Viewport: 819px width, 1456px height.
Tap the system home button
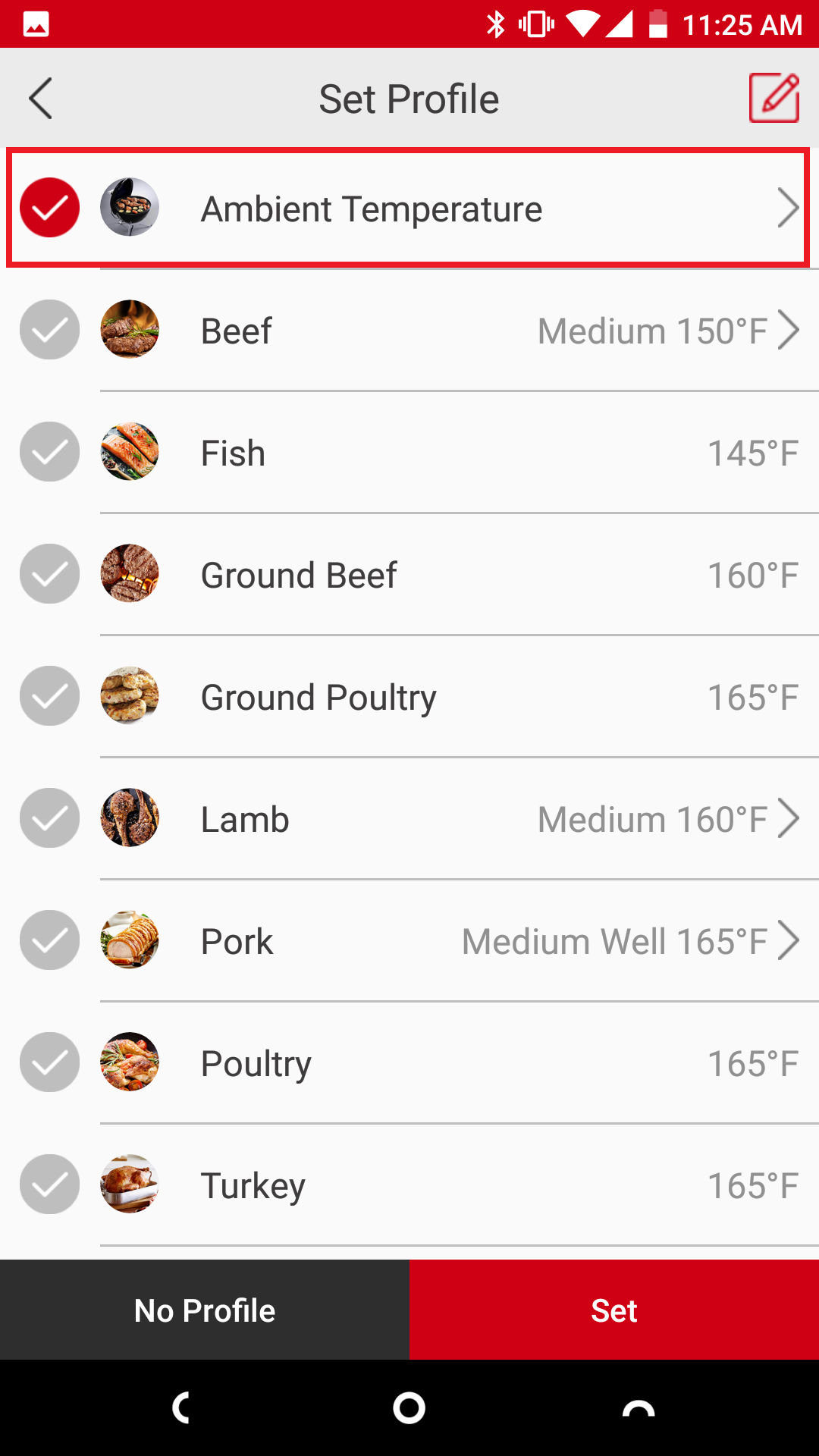[409, 1408]
